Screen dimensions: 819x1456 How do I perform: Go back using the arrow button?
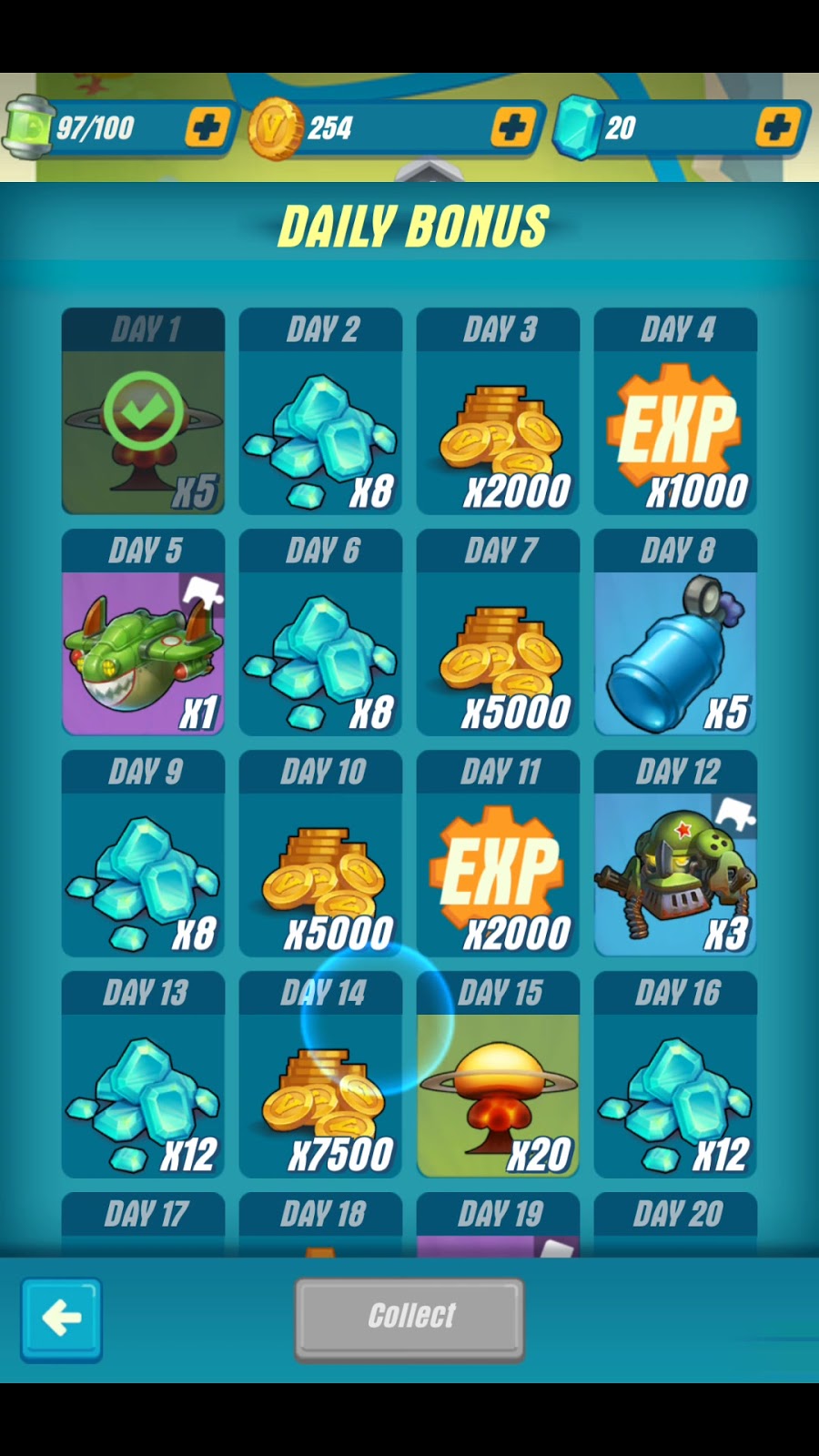[x=61, y=1319]
